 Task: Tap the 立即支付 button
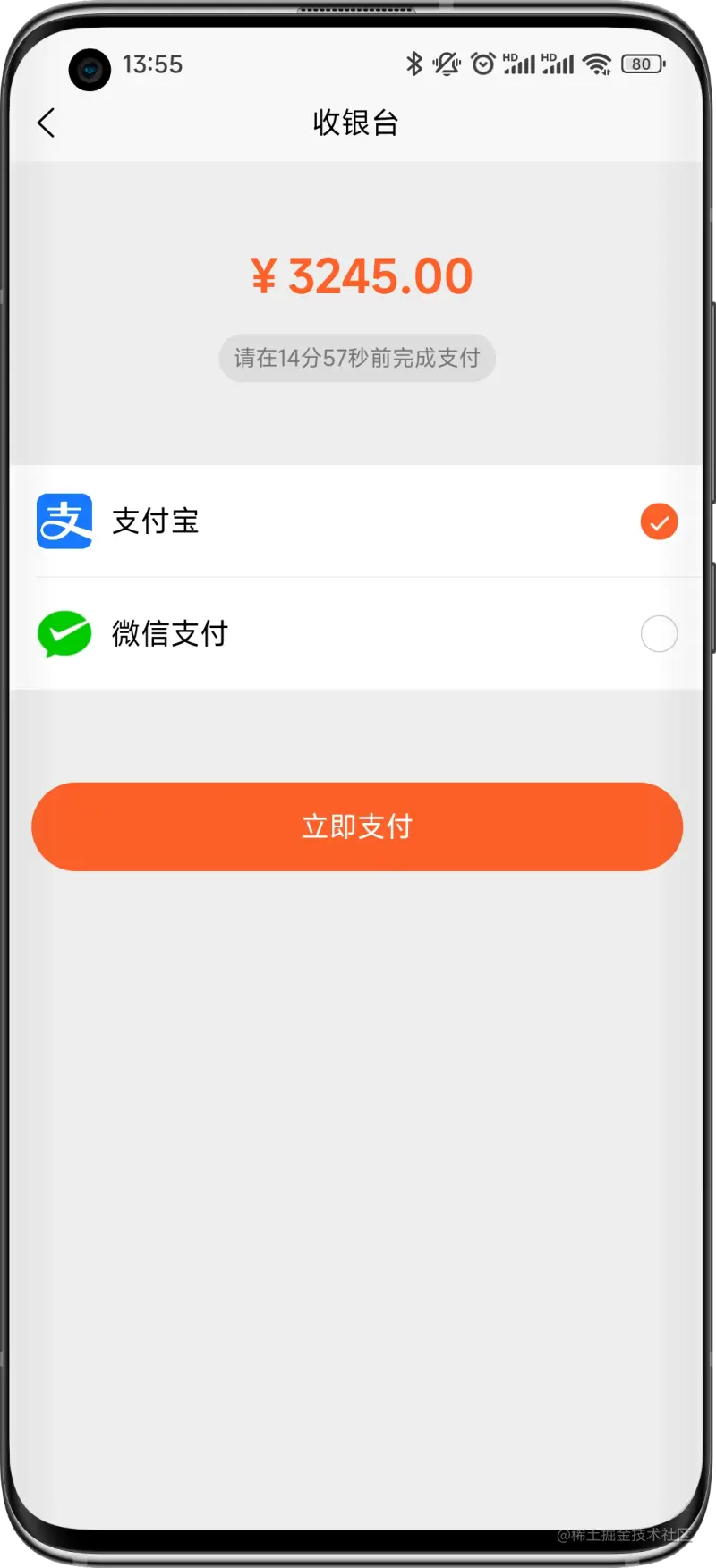357,826
